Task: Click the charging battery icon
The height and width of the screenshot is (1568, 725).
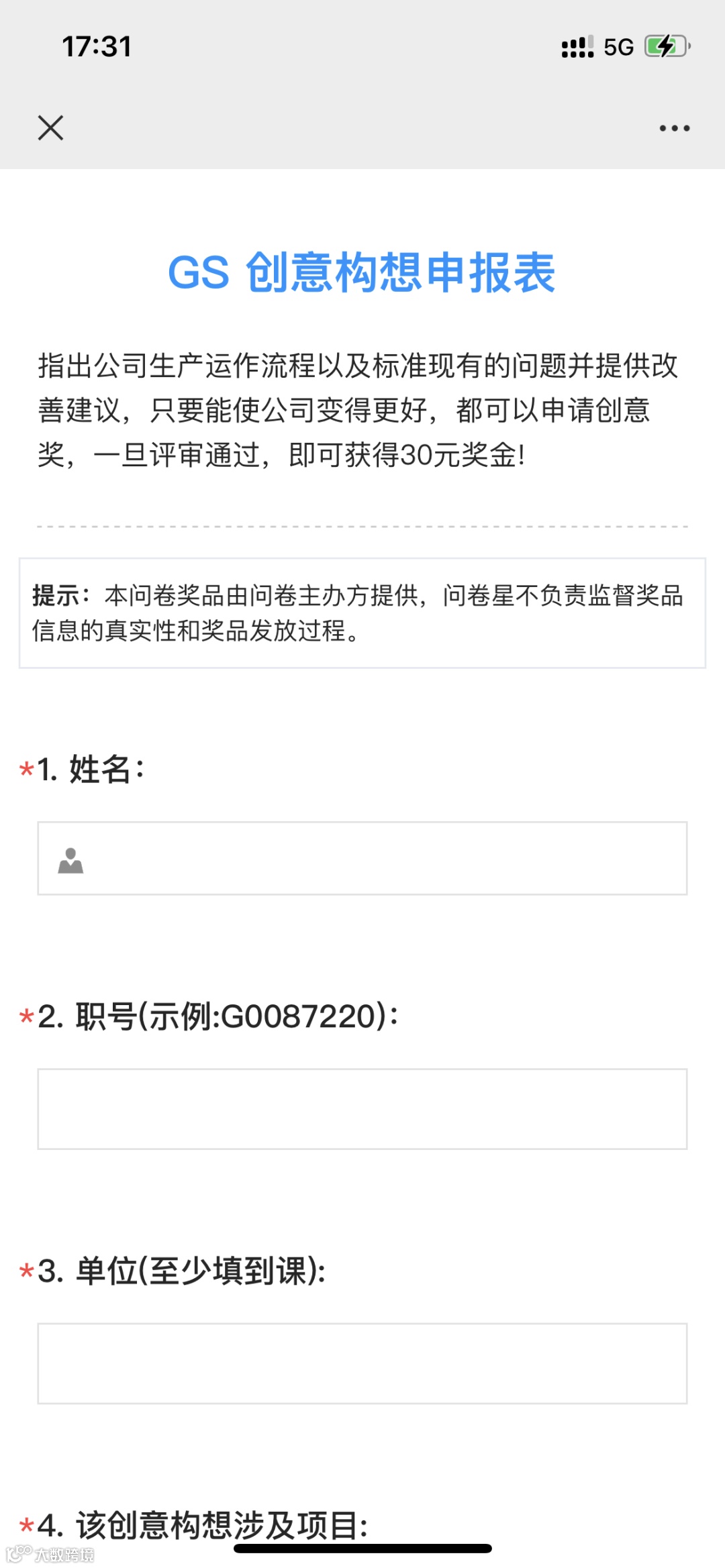Action: 665,46
